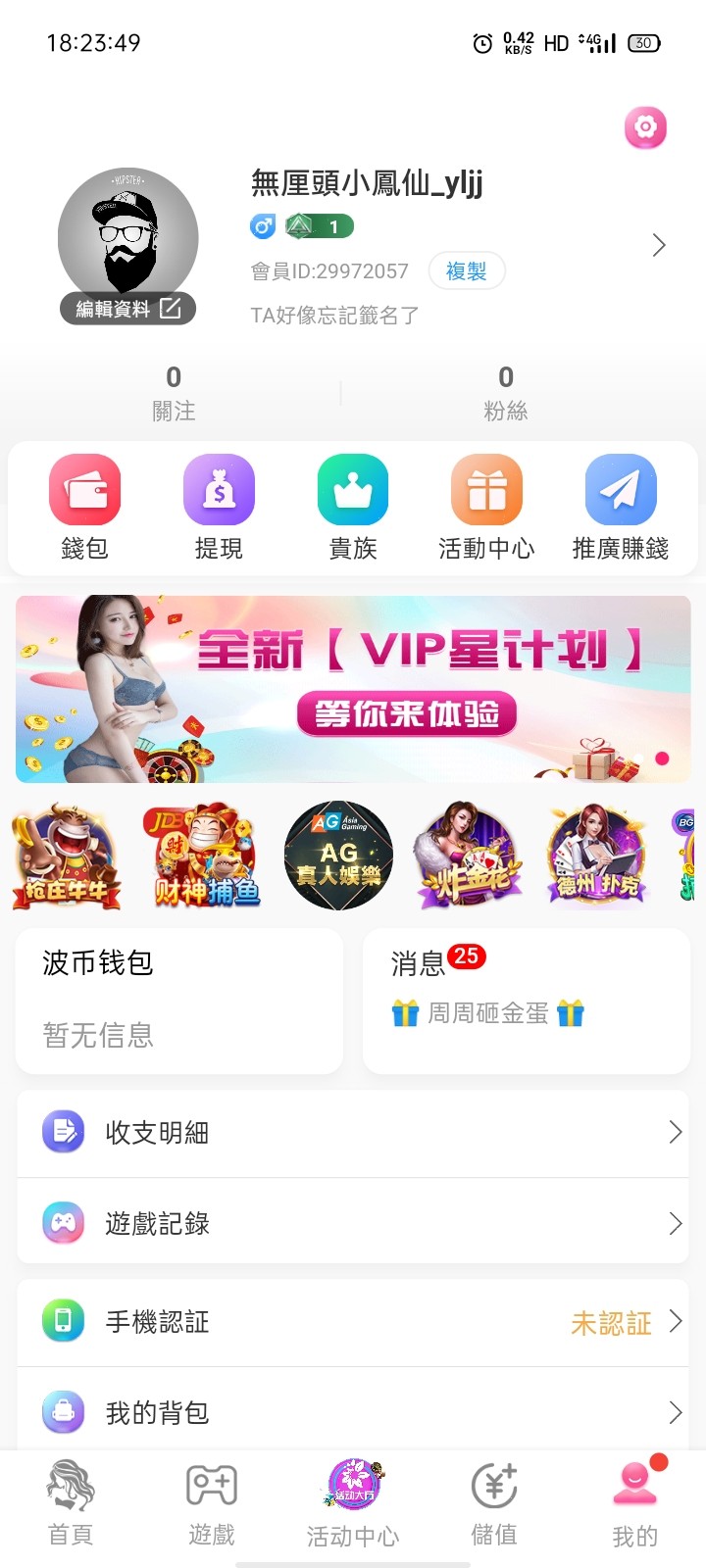Viewport: 706px width, 1568px height.
Task: Go to 提現 withdrawal
Action: [x=219, y=507]
